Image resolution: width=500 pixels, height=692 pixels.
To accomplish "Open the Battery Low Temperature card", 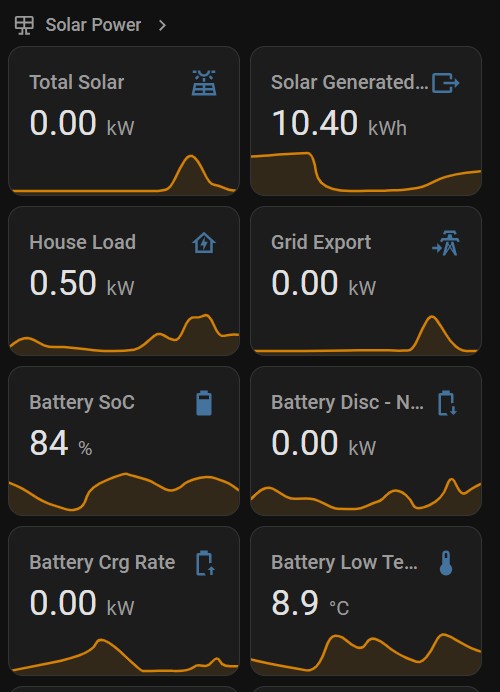I will [x=366, y=601].
